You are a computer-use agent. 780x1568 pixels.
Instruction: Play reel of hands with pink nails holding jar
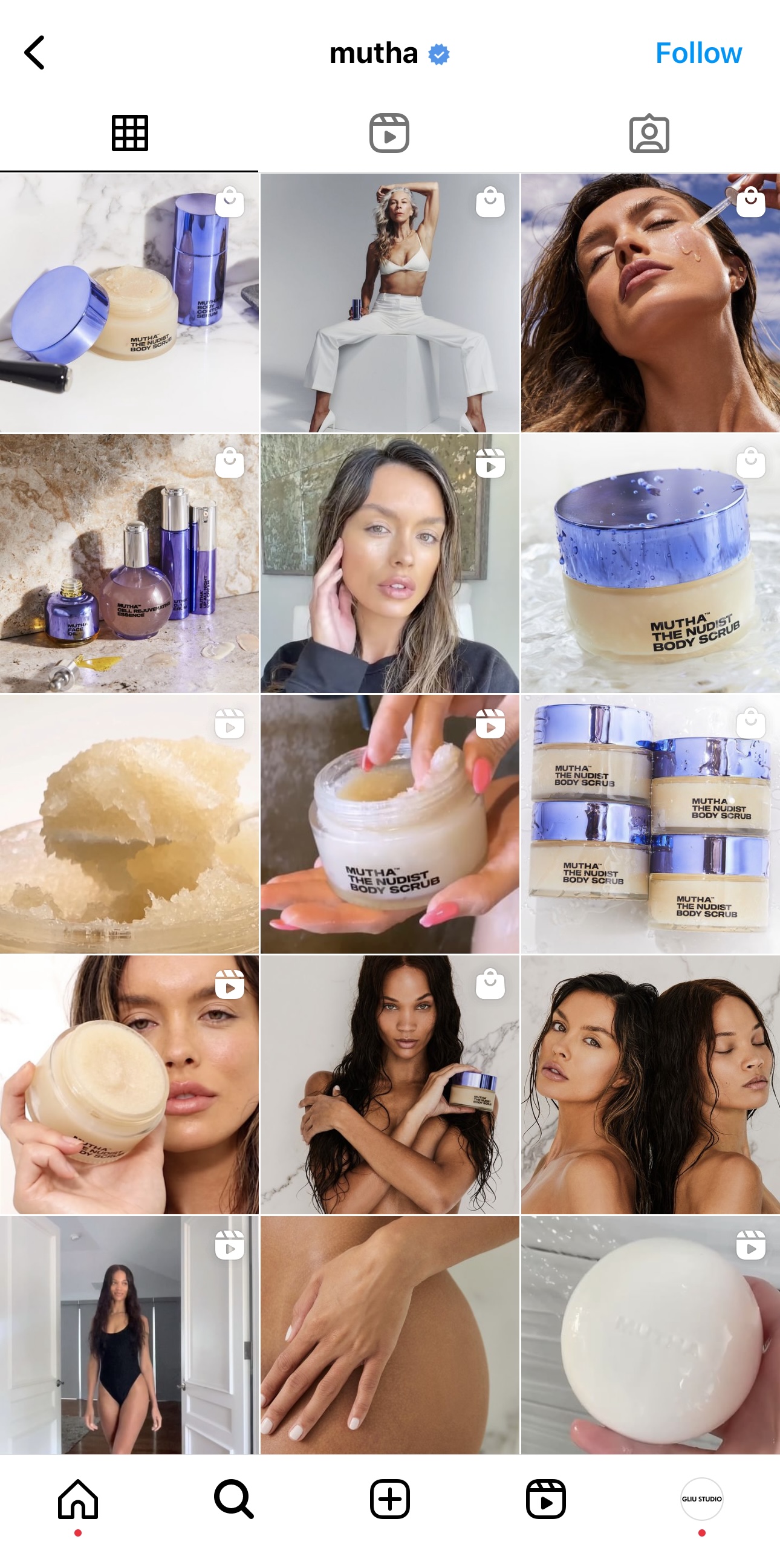389,824
